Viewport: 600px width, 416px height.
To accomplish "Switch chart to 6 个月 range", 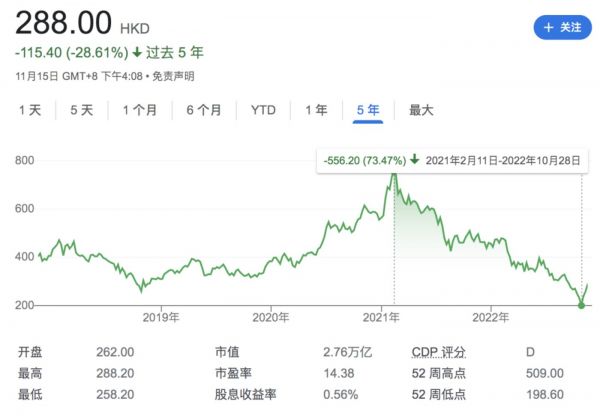I will click(x=204, y=111).
